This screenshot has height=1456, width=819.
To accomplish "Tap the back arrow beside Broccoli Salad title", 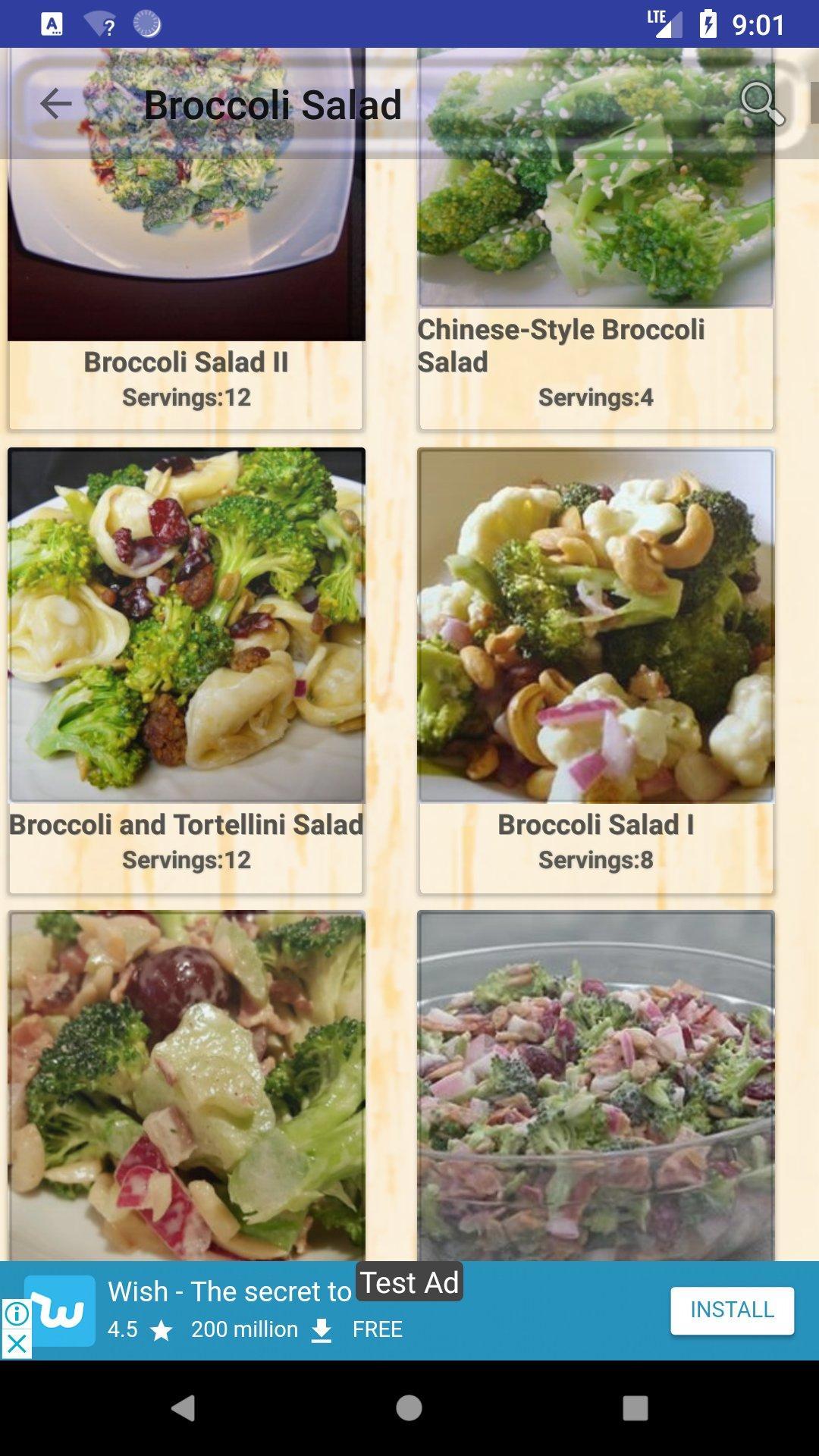I will pos(55,105).
